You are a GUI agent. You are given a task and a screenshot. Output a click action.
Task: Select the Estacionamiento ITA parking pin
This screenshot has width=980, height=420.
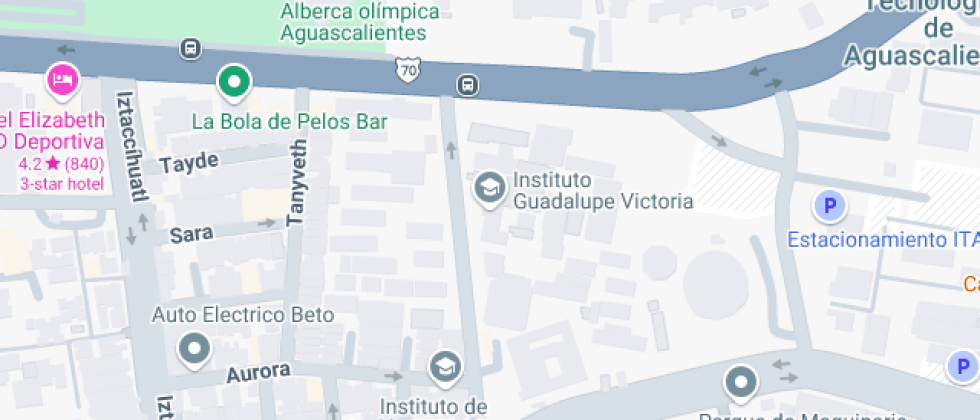point(829,206)
